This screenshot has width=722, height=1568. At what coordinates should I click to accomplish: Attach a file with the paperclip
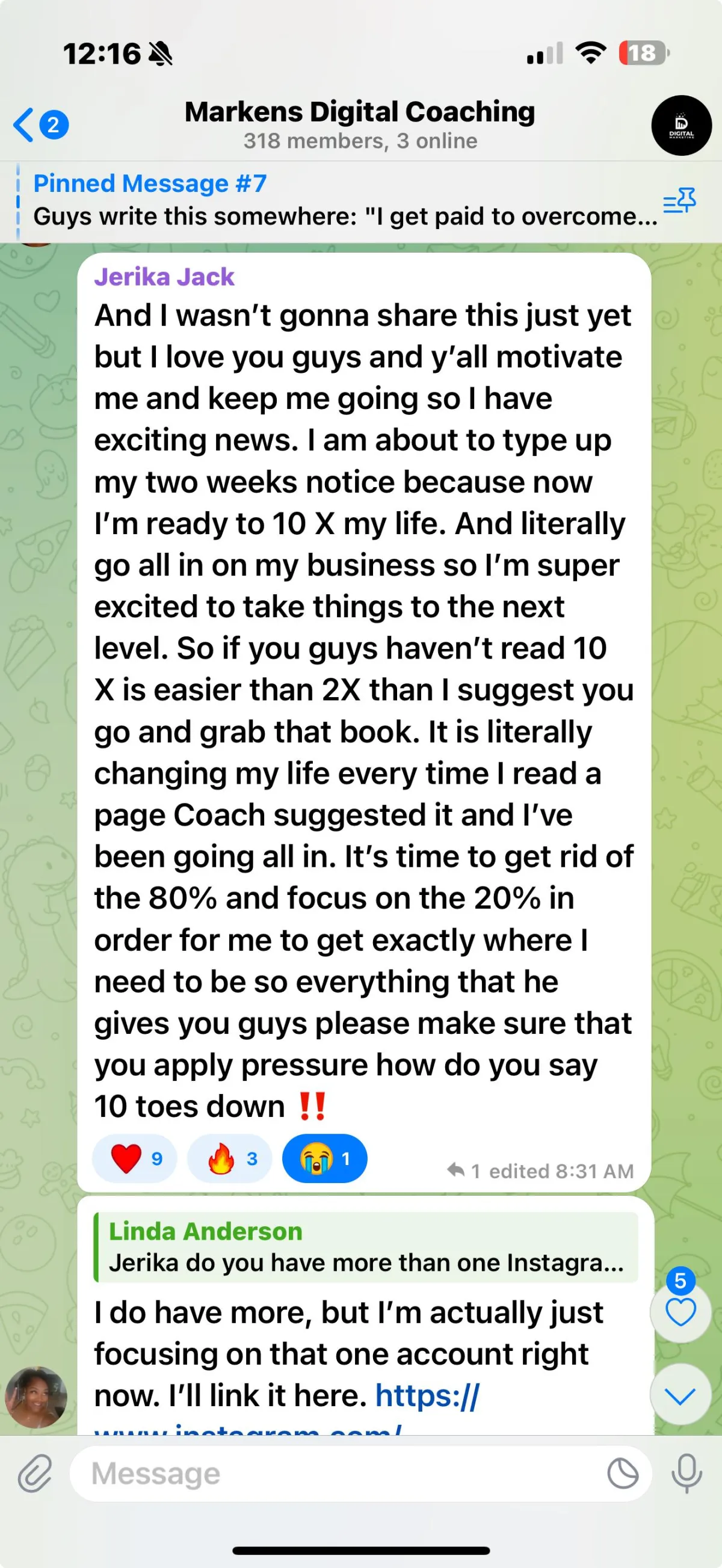pos(35,1474)
